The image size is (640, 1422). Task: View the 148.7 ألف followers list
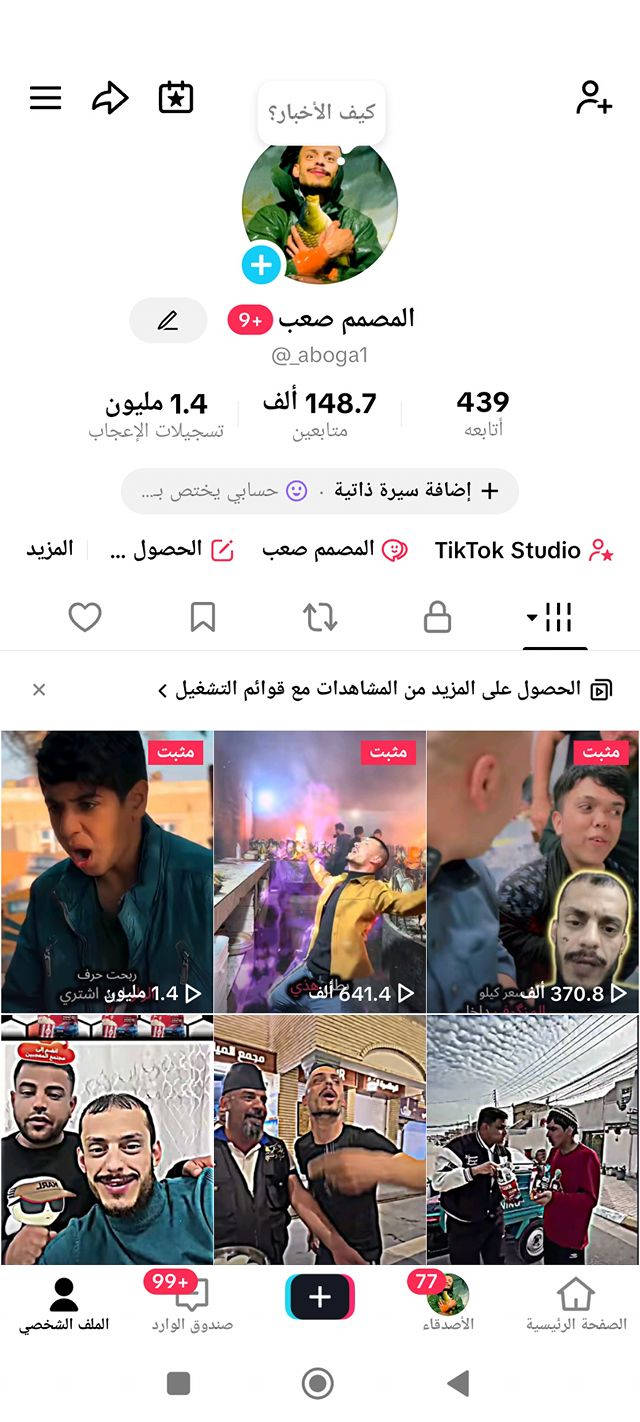(320, 415)
